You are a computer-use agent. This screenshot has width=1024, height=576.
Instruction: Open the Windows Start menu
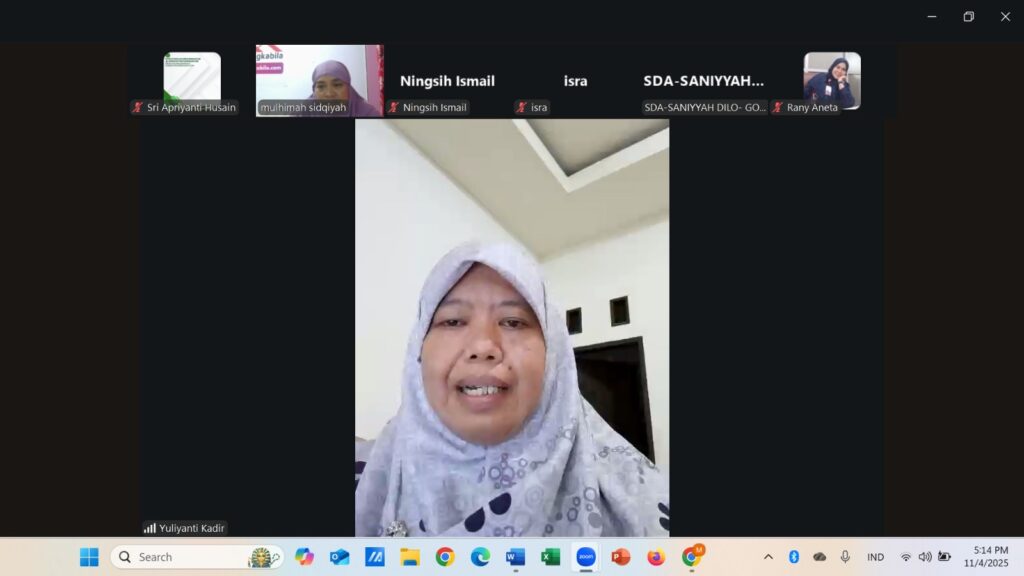[89, 557]
